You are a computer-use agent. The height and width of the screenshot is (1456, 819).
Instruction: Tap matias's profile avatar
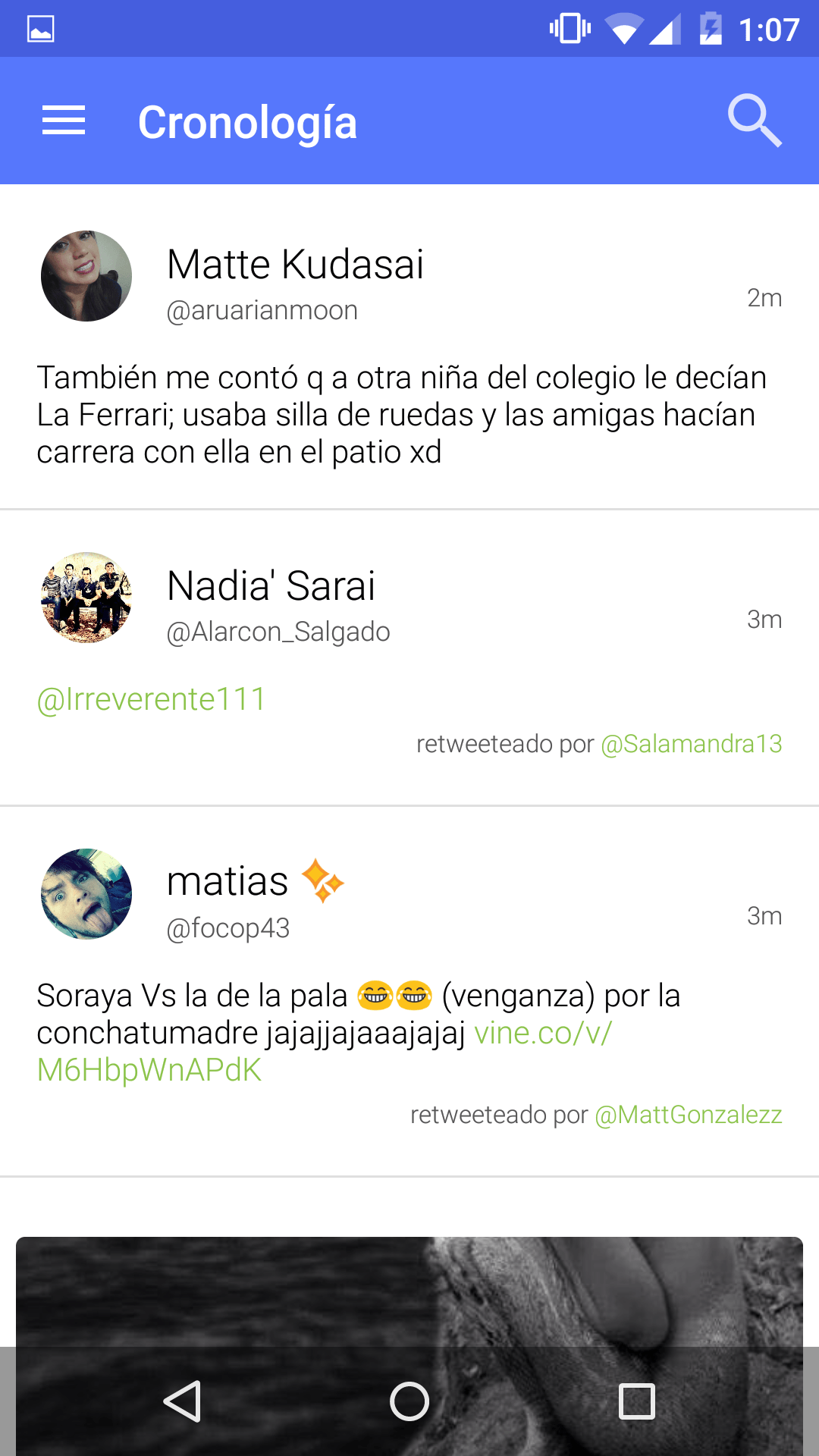click(x=86, y=894)
